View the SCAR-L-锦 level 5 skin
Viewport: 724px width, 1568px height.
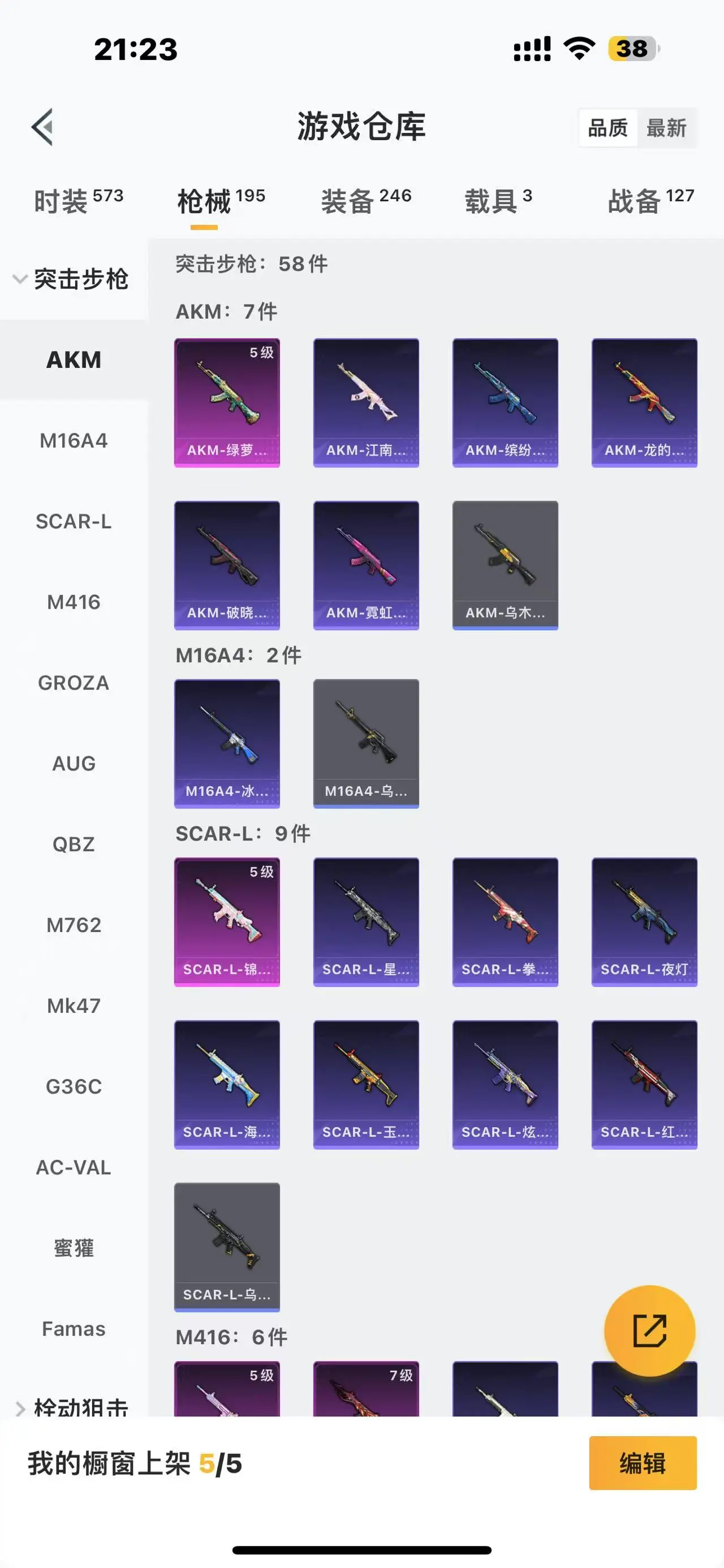point(227,921)
